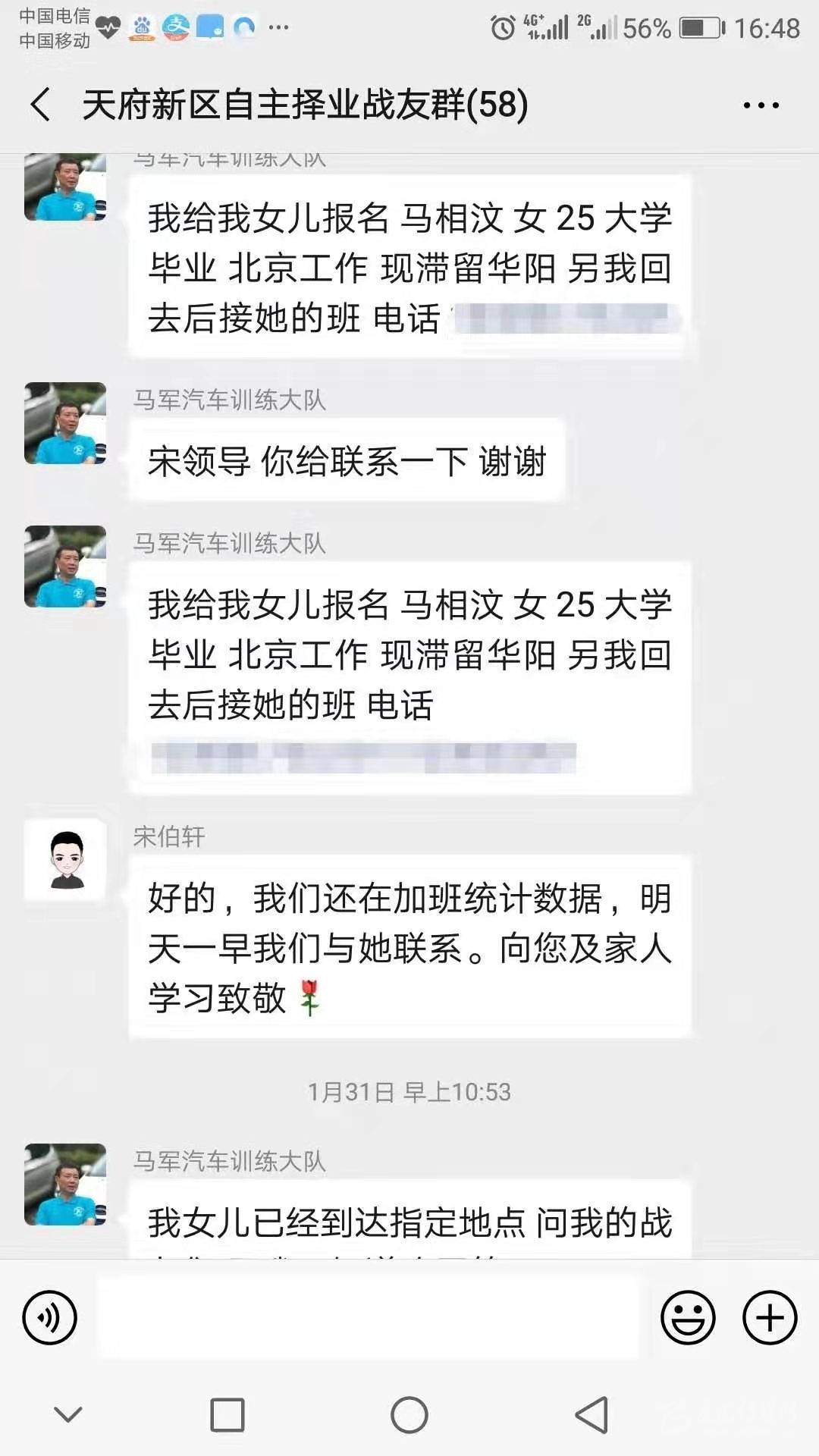819x1456 pixels.
Task: Open the plus attachments menu
Action: pyautogui.click(x=769, y=1318)
